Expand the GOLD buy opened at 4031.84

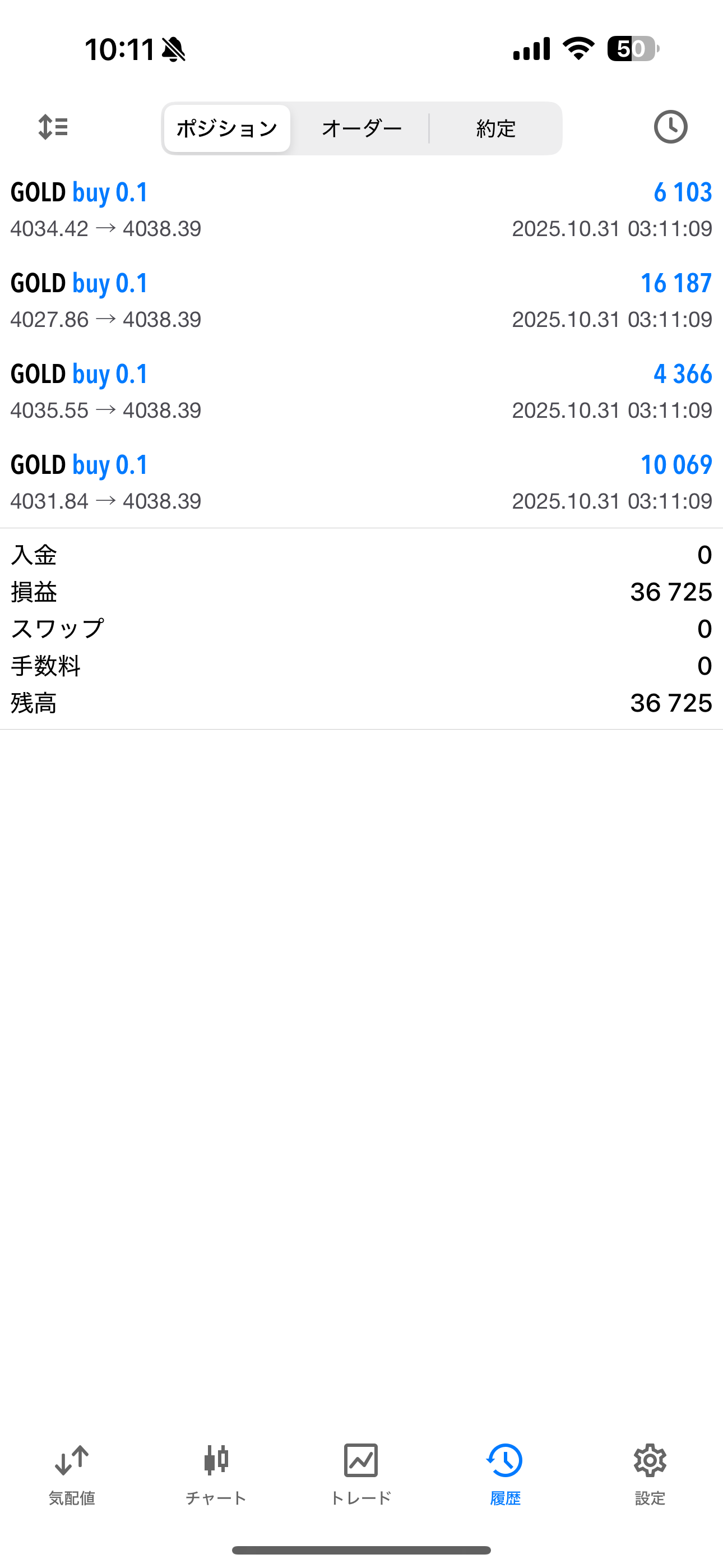[x=361, y=482]
